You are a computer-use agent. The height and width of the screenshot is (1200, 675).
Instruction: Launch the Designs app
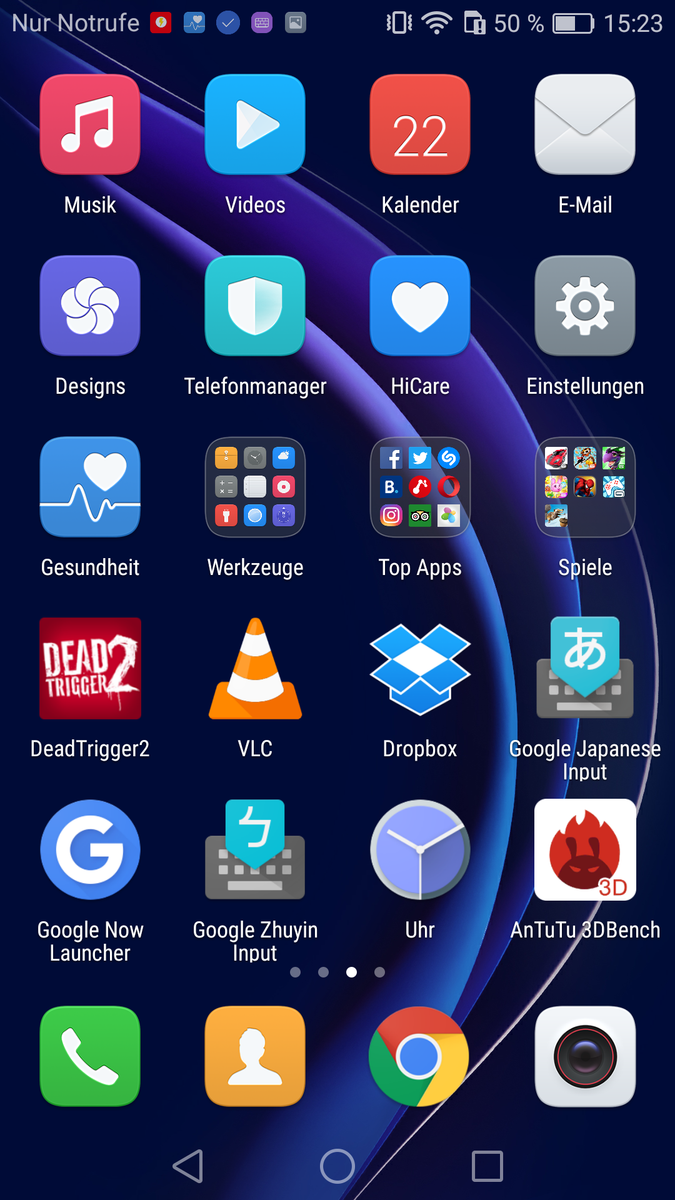coord(90,306)
